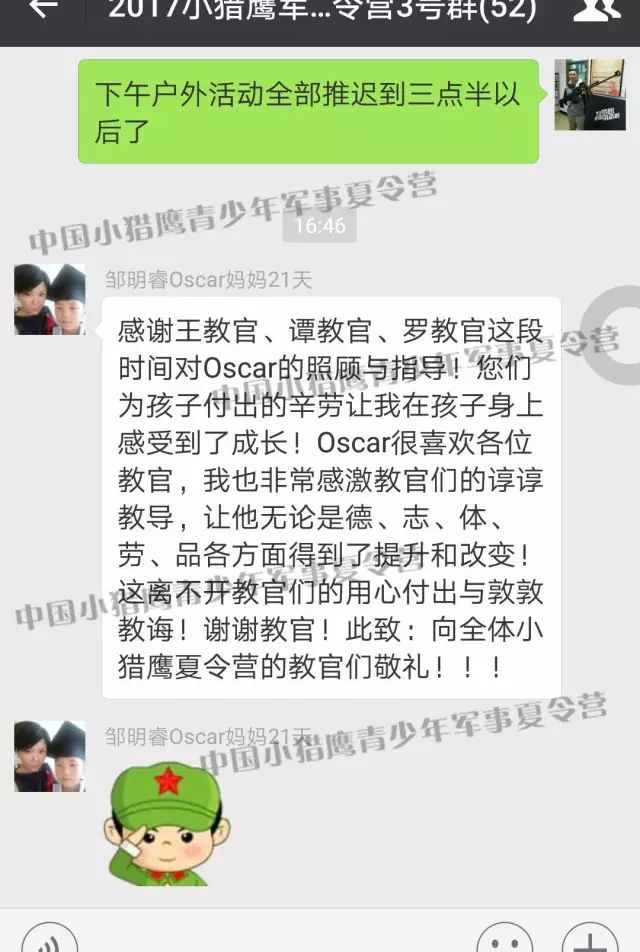
Task: Open the emoji panel
Action: (504, 940)
